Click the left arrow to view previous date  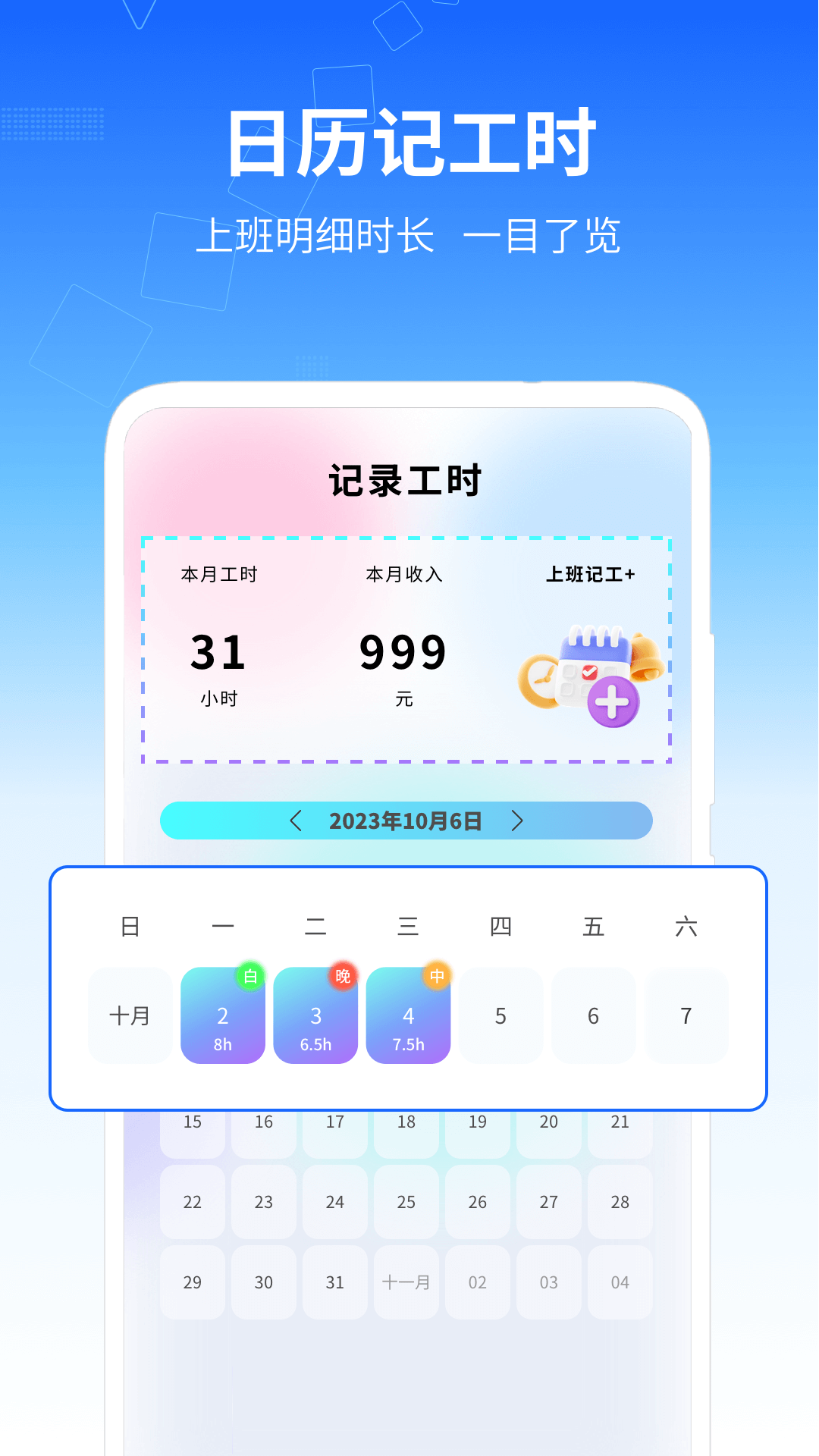point(297,821)
